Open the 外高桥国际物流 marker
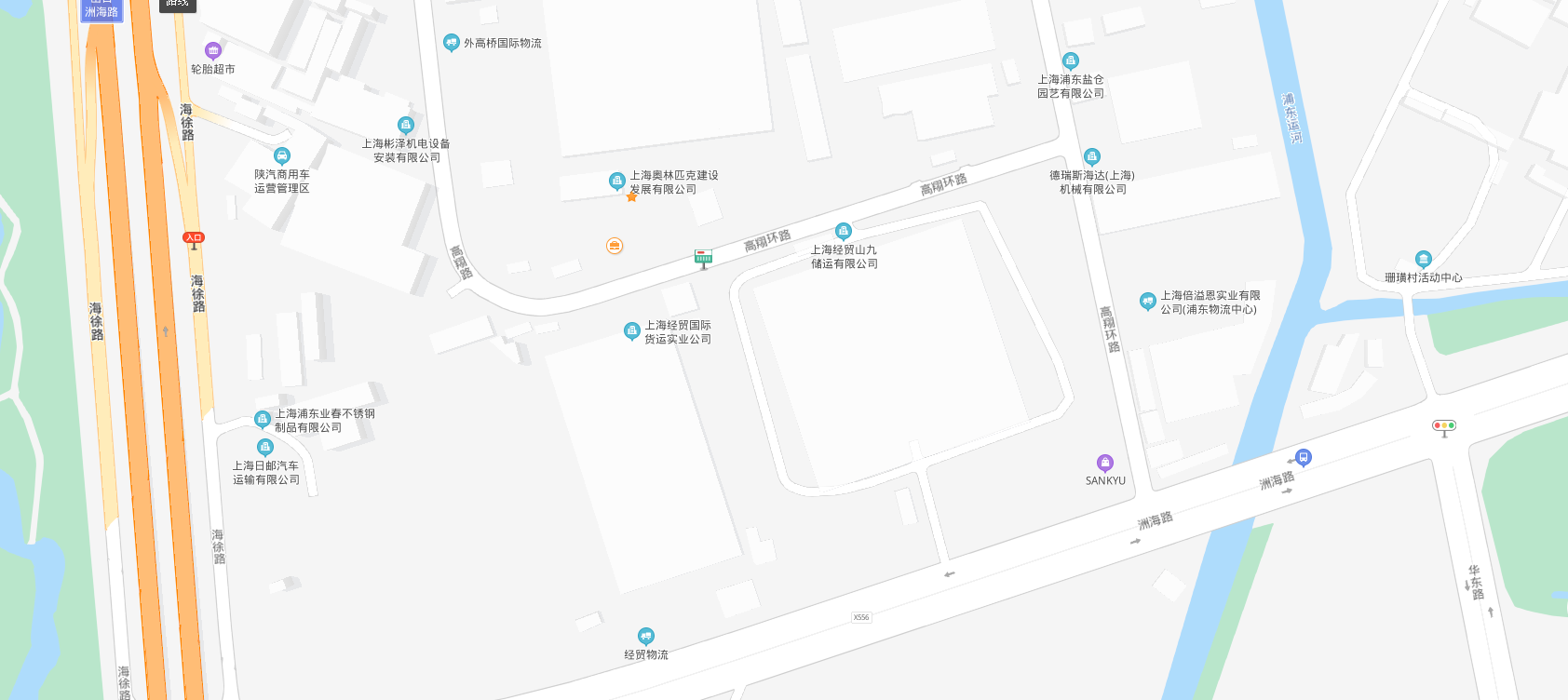 [x=452, y=42]
